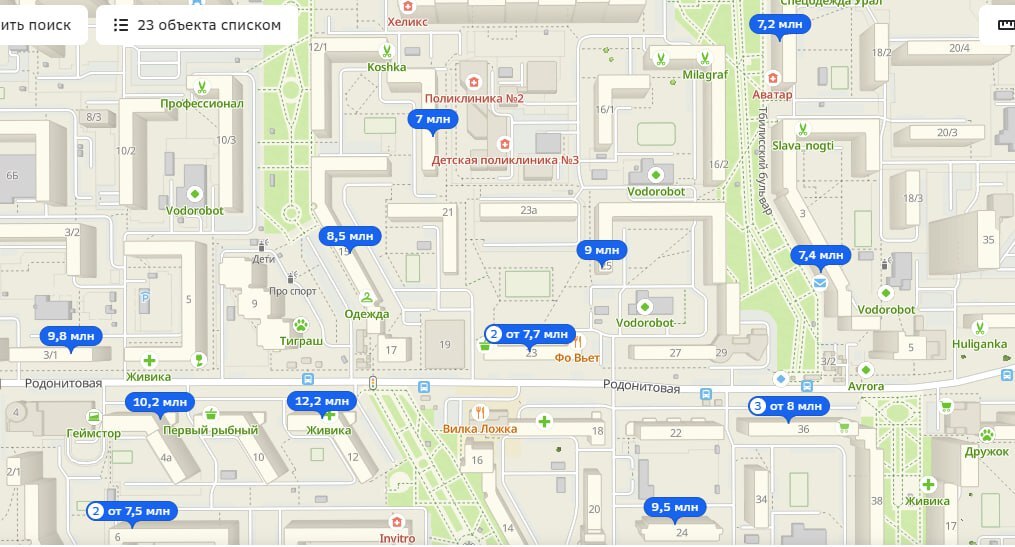Select the 9,8 млн price marker
This screenshot has width=1015, height=547.
tap(71, 336)
